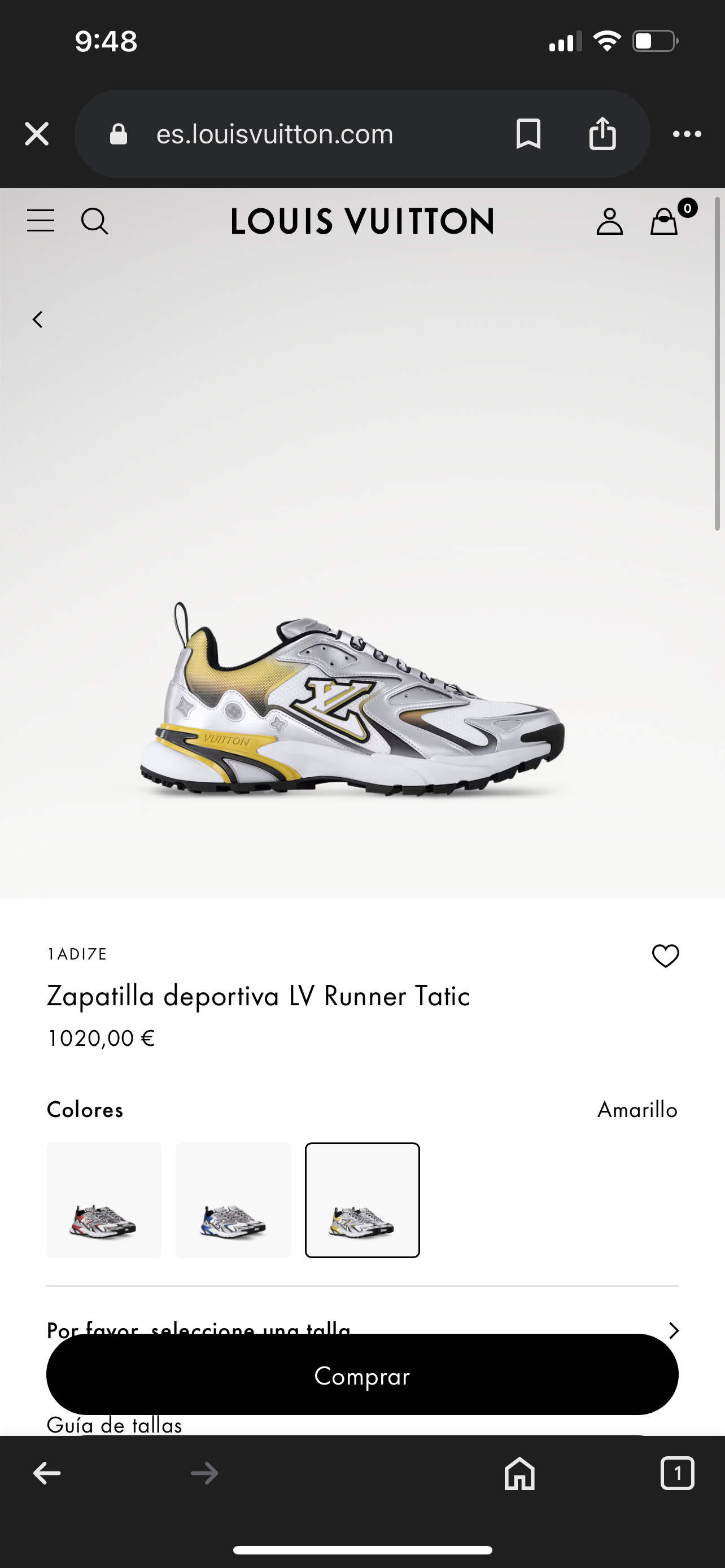Select the blue colour variant
The image size is (725, 1568).
(x=233, y=1200)
